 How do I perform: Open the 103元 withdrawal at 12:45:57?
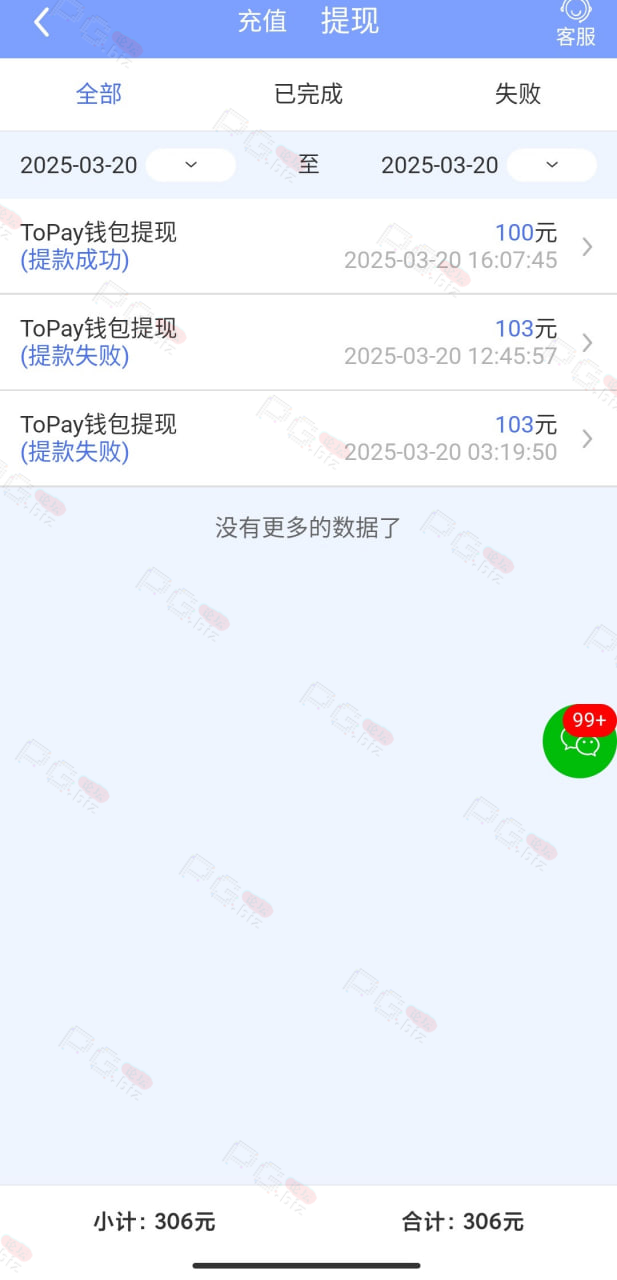click(308, 342)
